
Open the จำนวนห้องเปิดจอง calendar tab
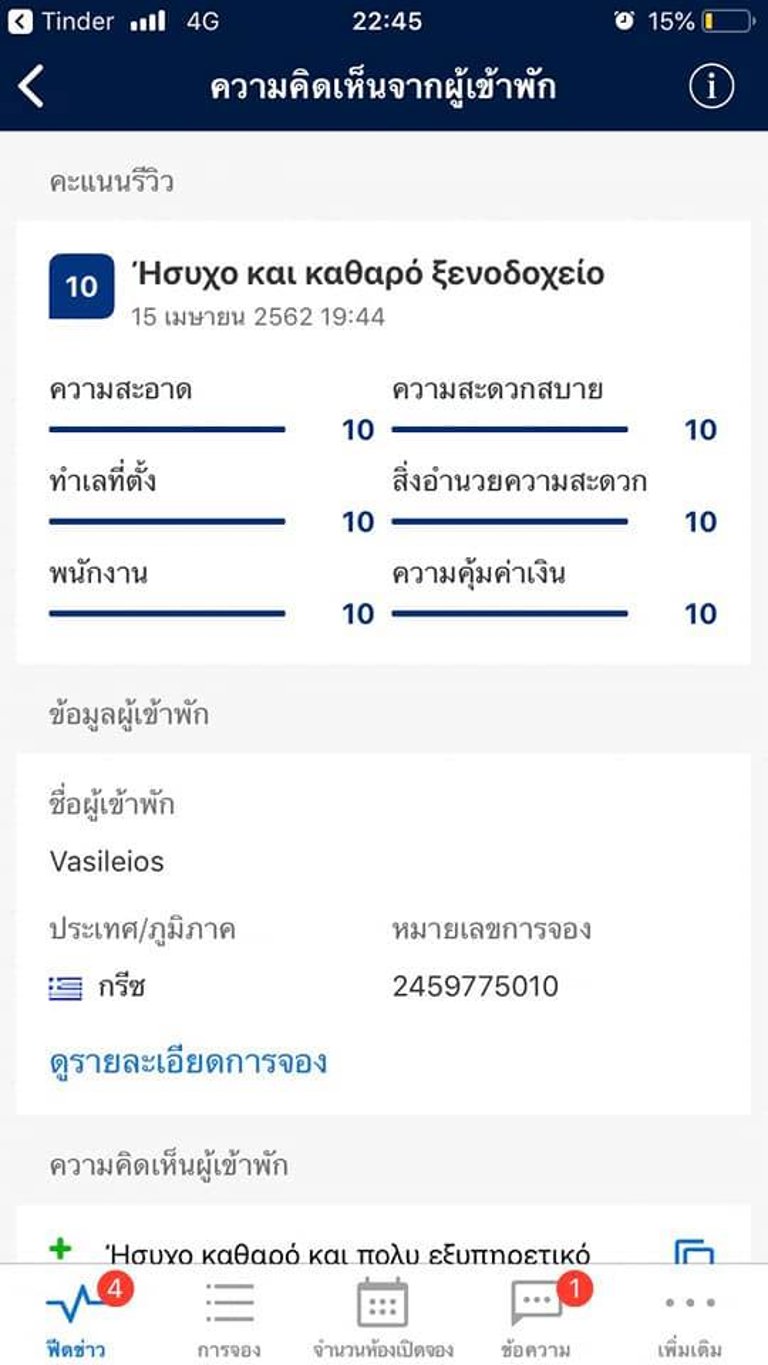383,1316
